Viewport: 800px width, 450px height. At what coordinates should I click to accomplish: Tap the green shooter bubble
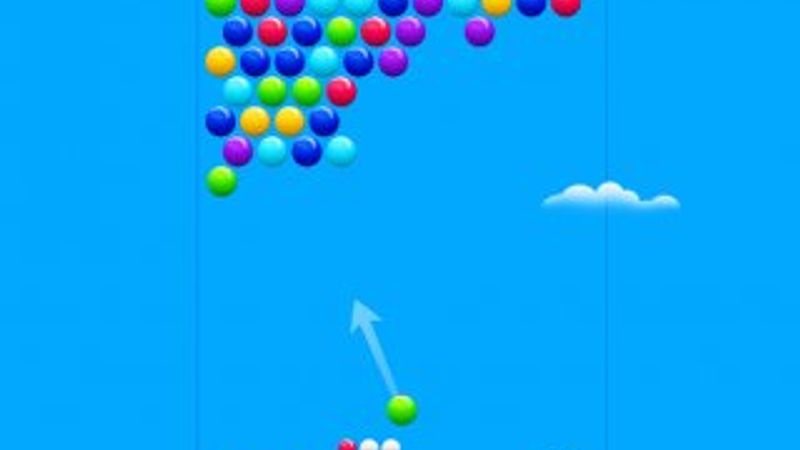[x=401, y=409]
